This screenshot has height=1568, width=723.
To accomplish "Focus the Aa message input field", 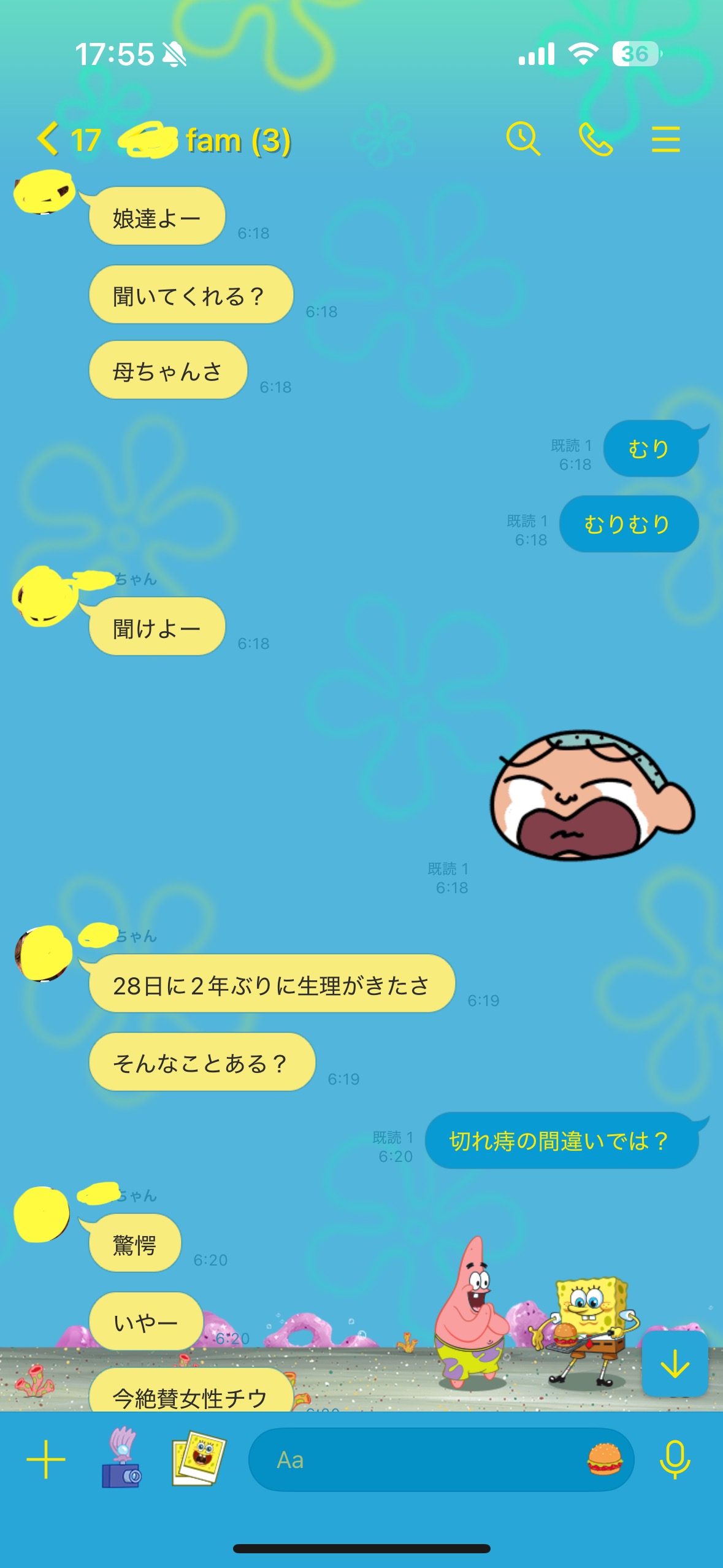I will [417, 1459].
